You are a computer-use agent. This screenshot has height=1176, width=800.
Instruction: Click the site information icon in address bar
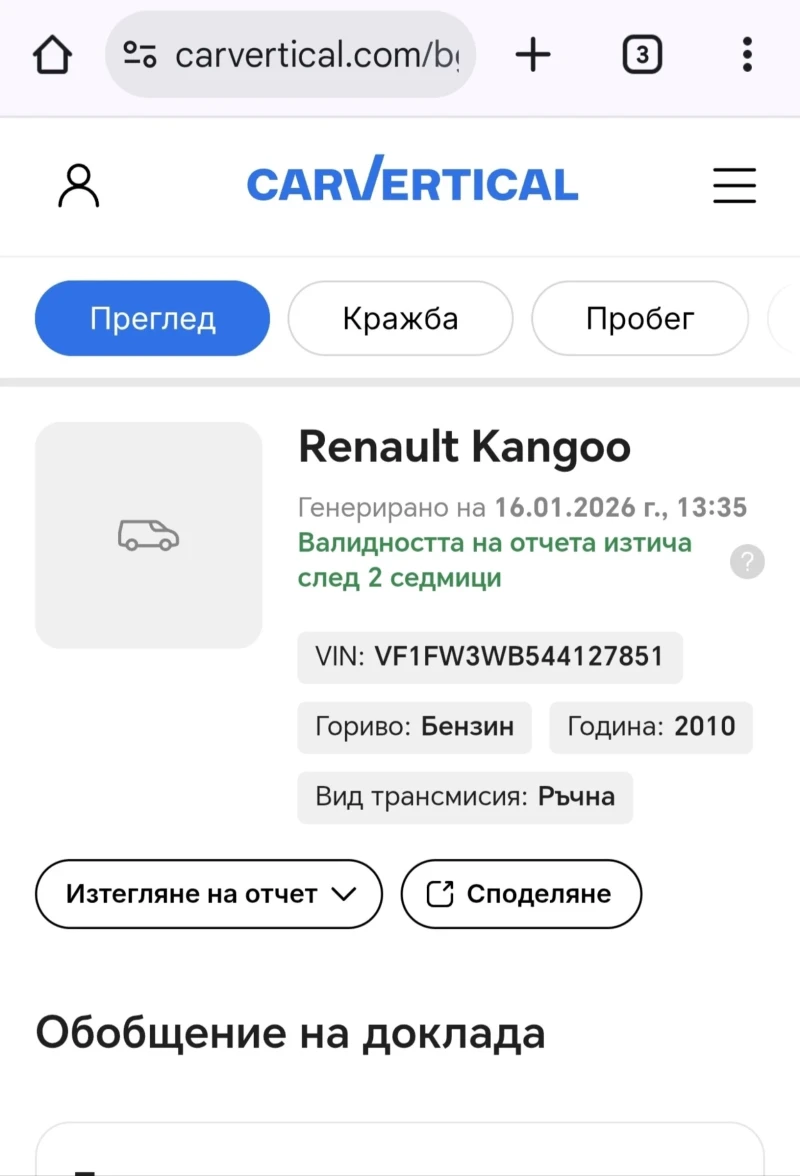tap(140, 55)
